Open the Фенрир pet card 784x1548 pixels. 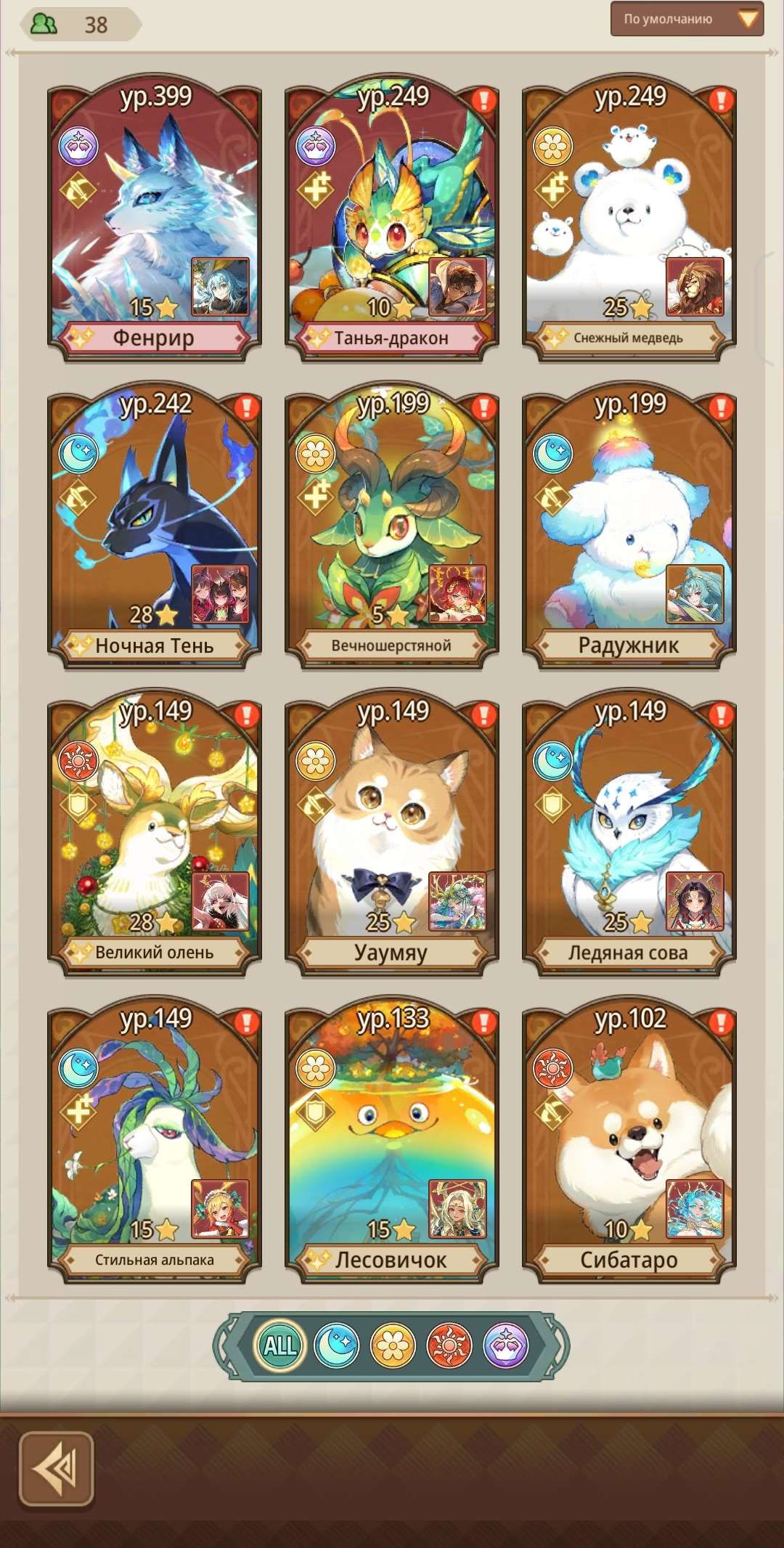pyautogui.click(x=154, y=218)
